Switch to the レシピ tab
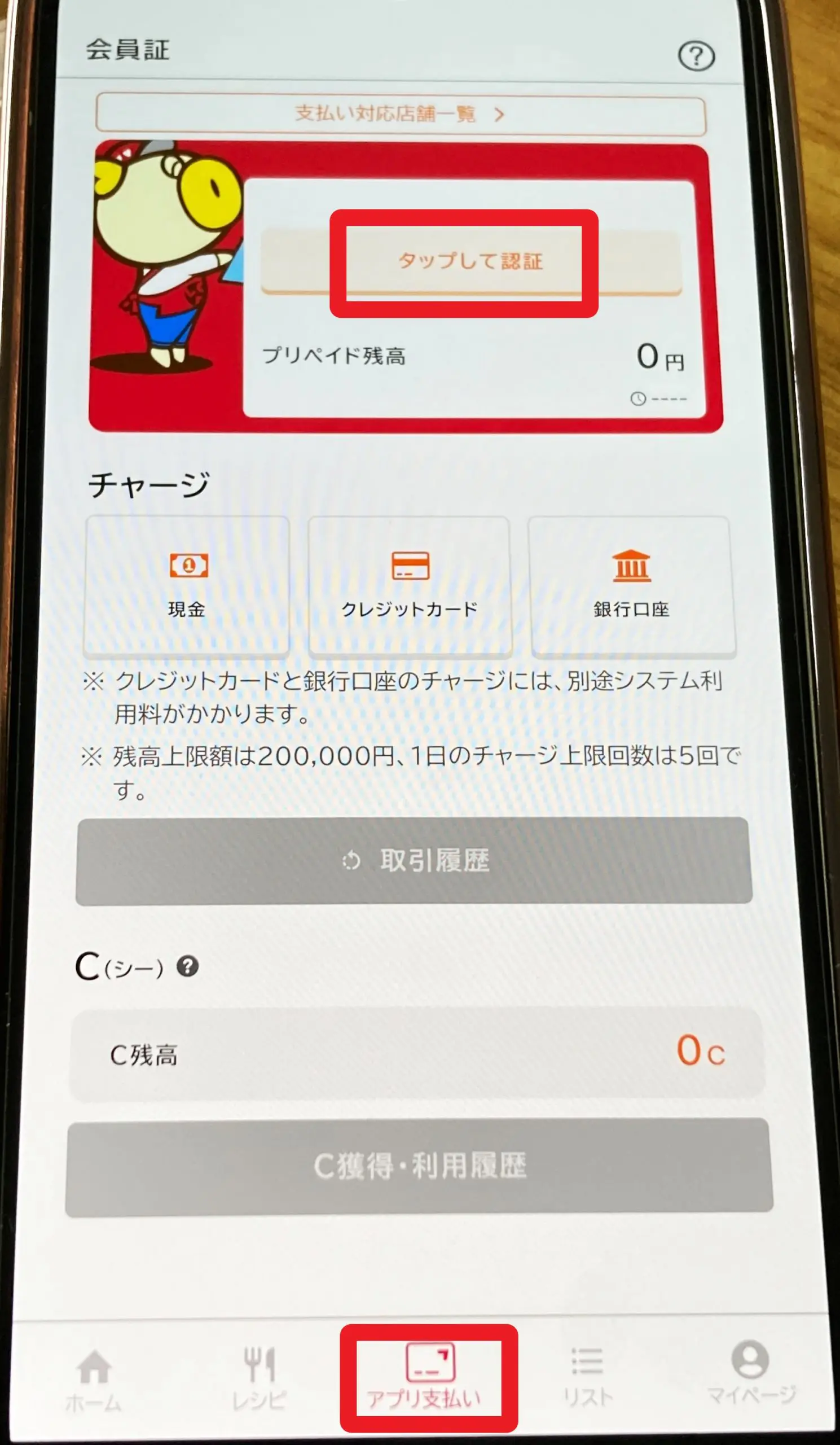The image size is (840, 1445). point(259,1376)
